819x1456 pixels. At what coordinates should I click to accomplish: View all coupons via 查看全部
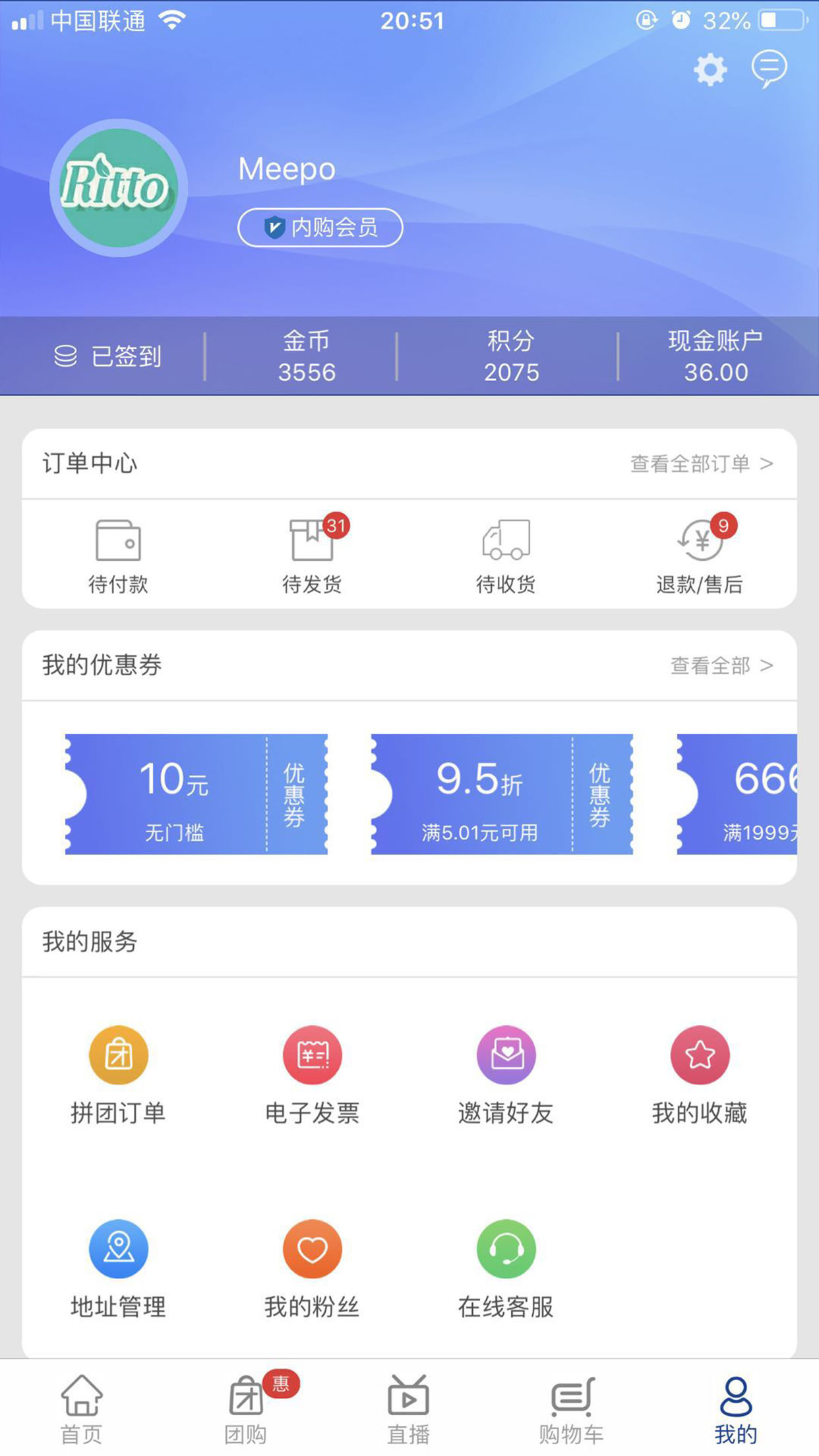[x=721, y=665]
